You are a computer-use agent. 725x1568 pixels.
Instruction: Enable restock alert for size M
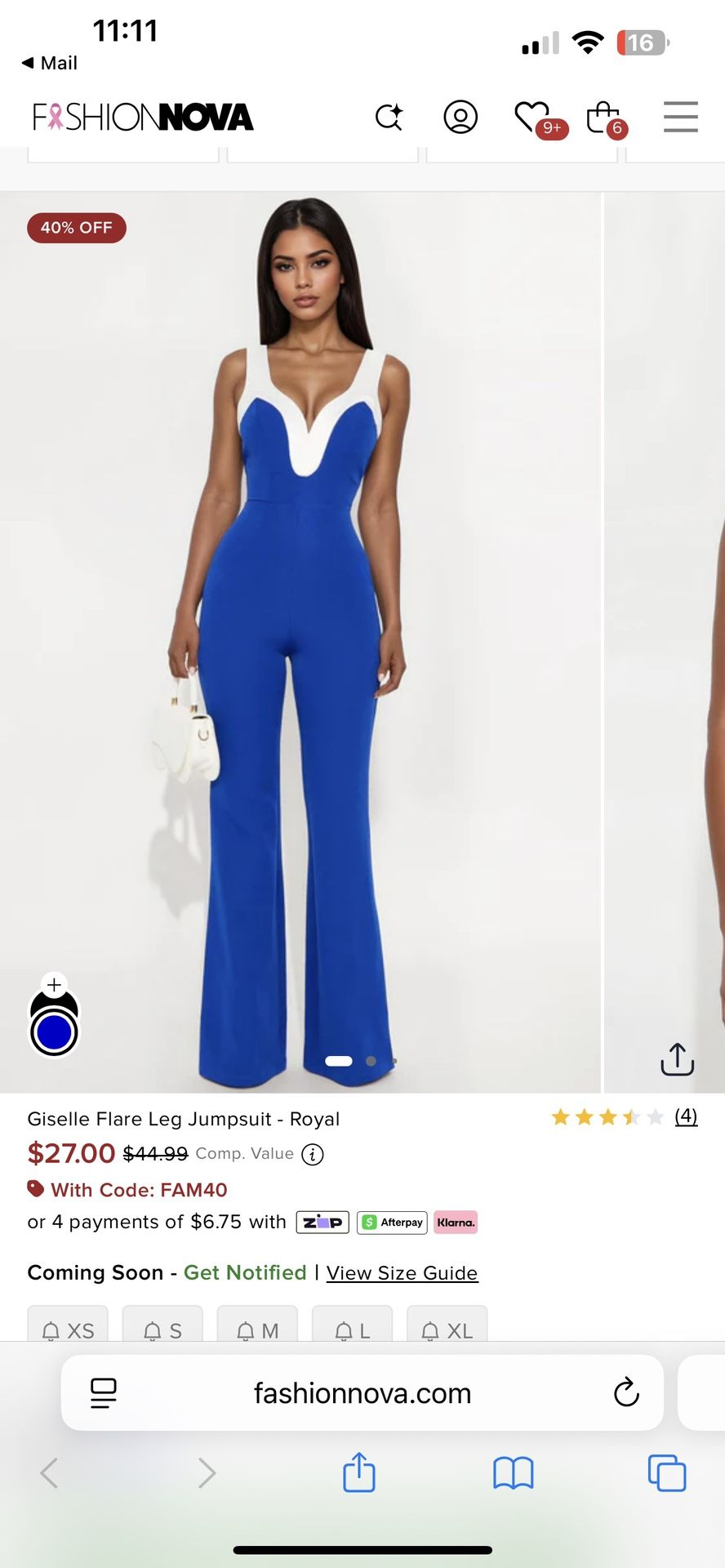(257, 1329)
